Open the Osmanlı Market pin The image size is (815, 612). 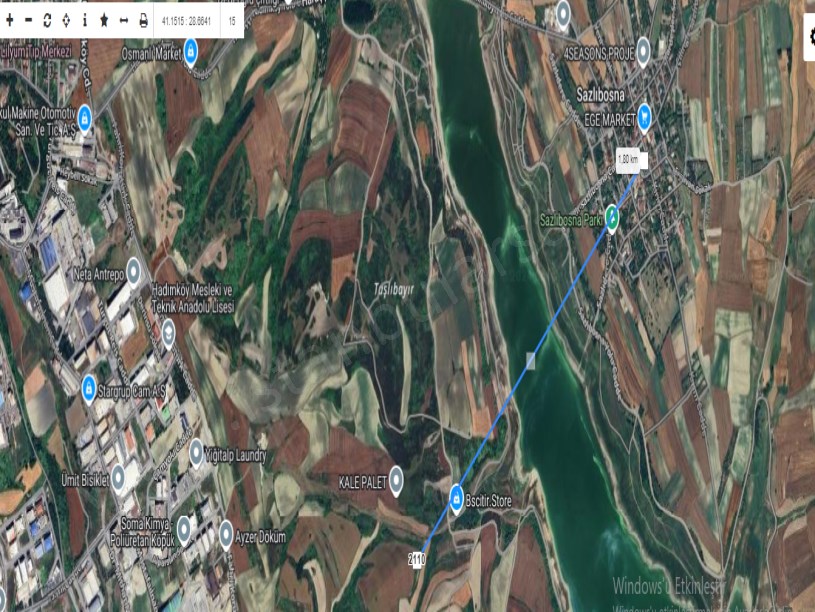pos(190,52)
